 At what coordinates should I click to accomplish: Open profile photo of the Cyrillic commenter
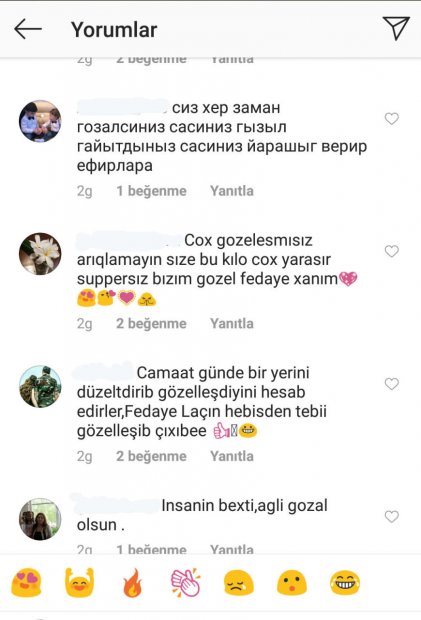click(40, 121)
